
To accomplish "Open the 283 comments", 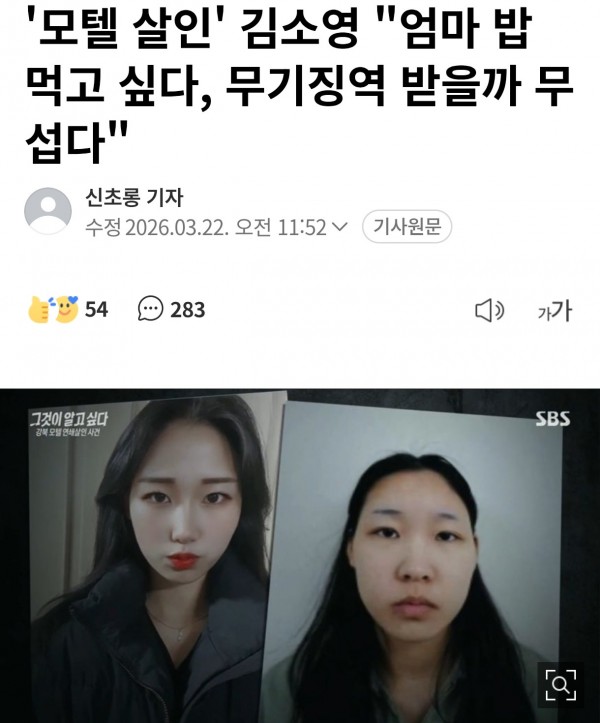I will point(171,310).
